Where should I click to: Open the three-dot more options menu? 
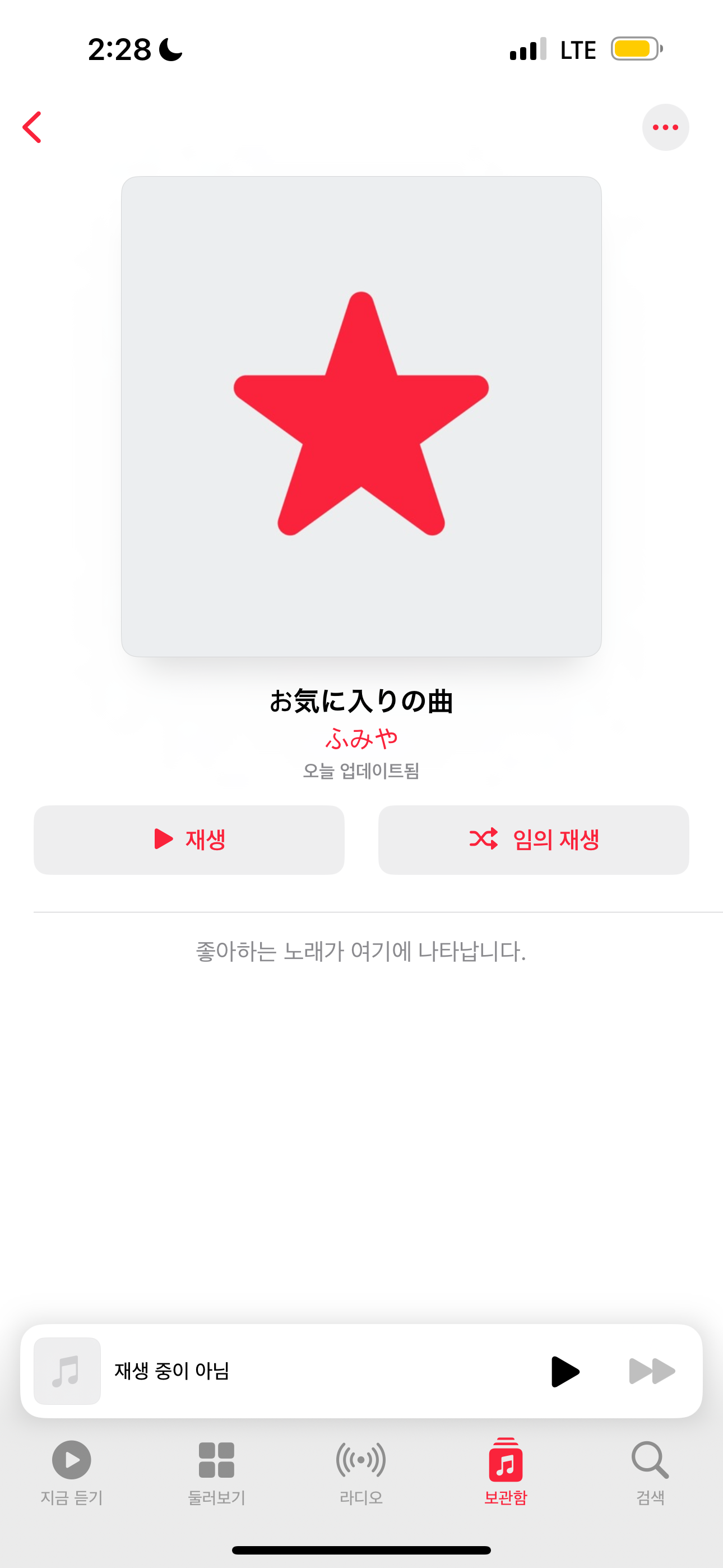point(665,127)
